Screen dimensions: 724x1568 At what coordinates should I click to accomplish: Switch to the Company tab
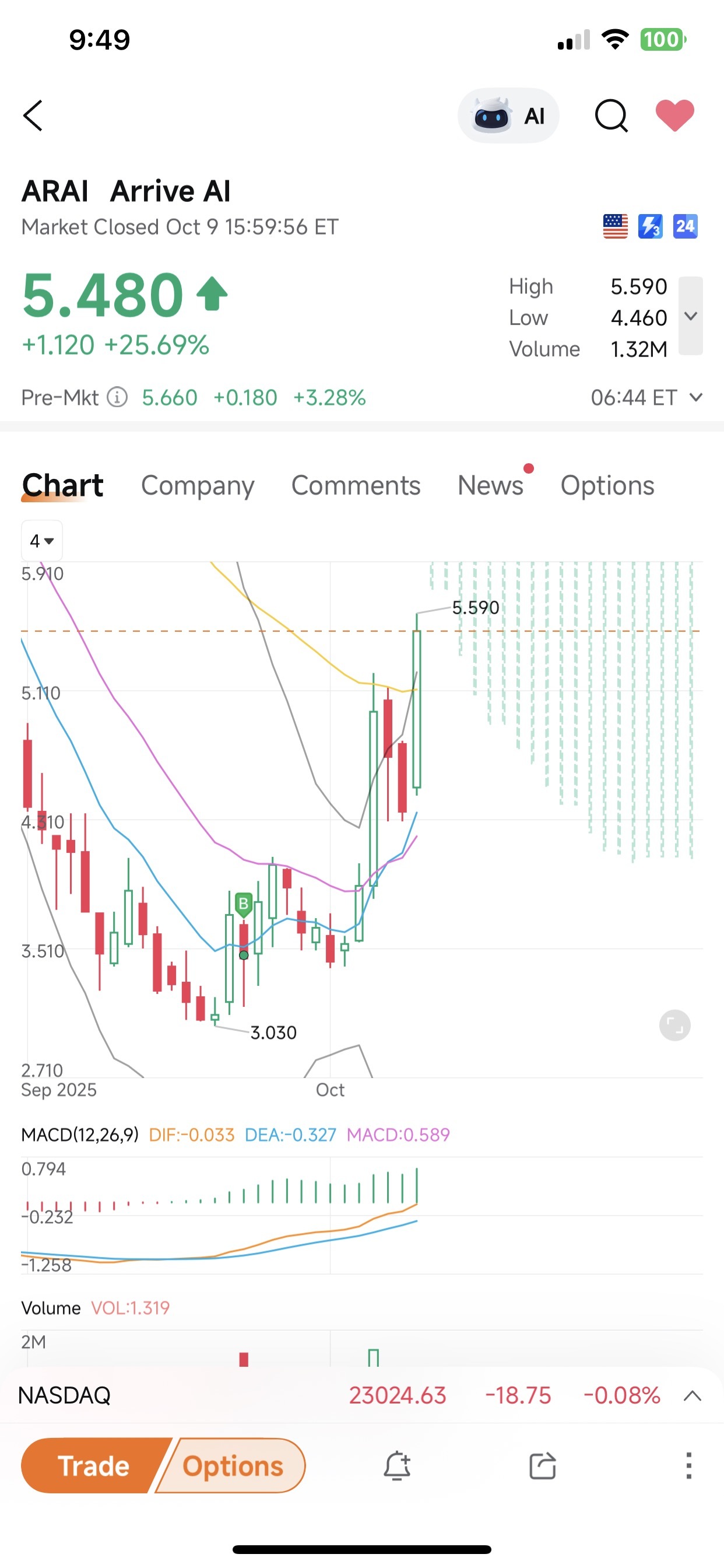[198, 485]
